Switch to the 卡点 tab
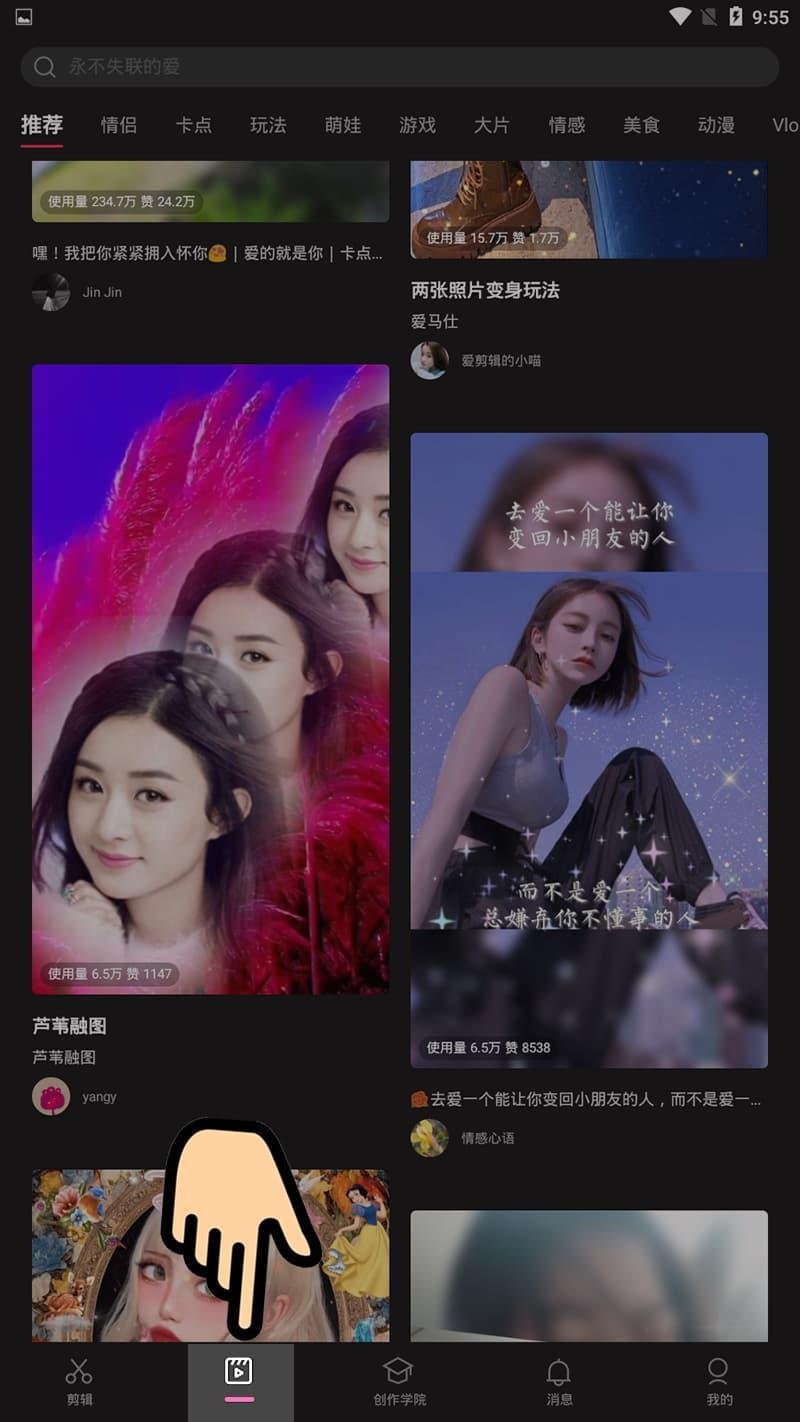 [x=194, y=126]
